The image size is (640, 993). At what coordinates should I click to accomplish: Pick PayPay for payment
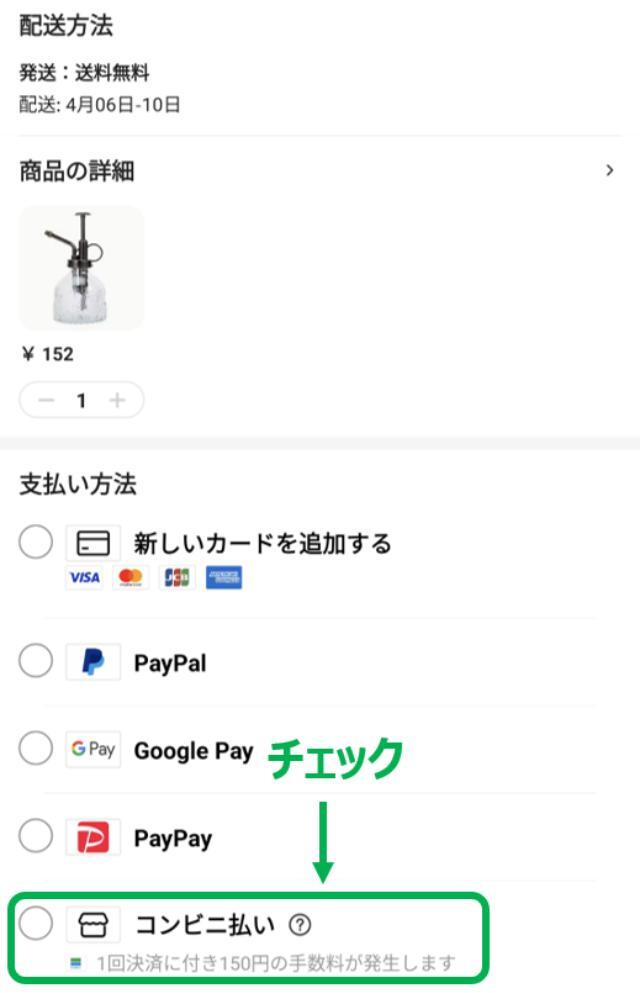click(x=35, y=836)
